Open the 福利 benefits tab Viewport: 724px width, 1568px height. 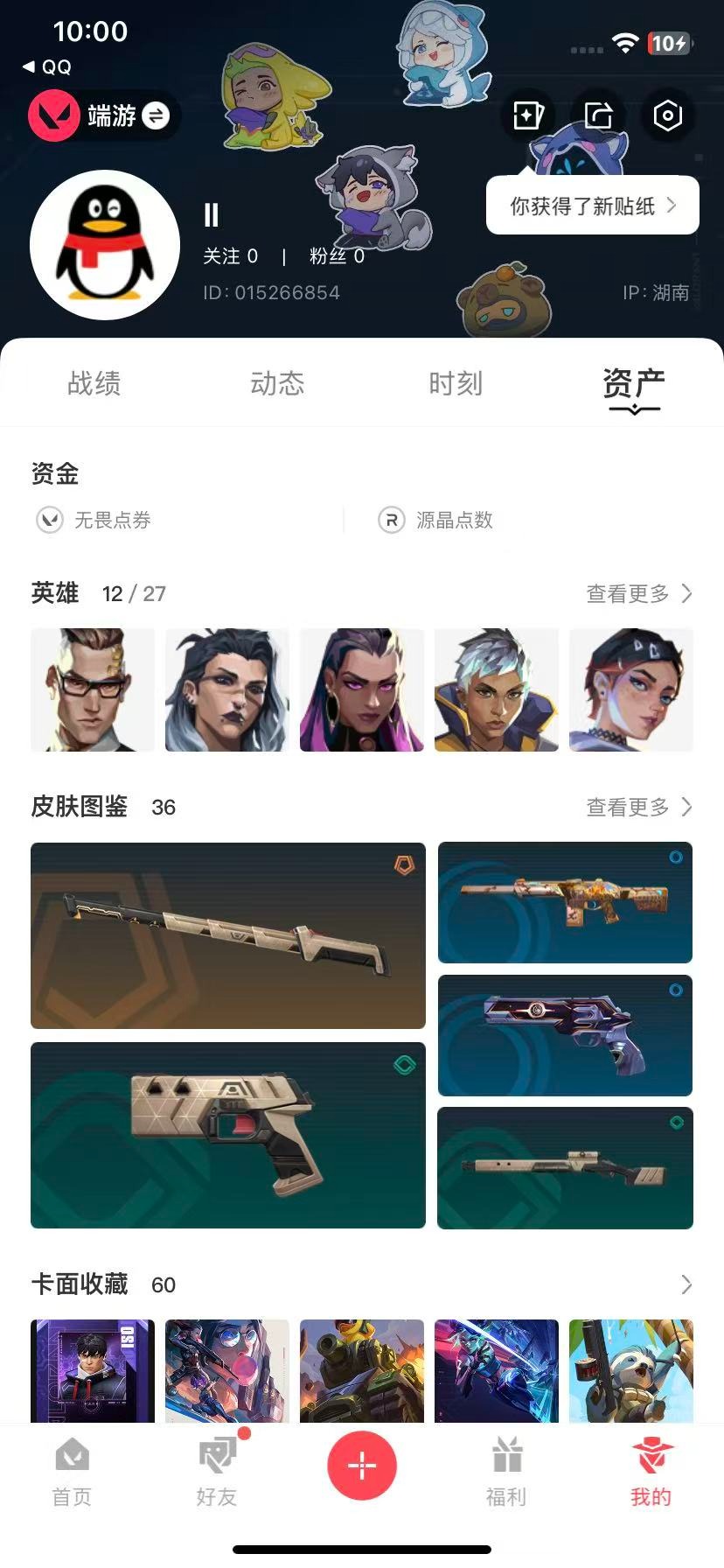pyautogui.click(x=506, y=1472)
